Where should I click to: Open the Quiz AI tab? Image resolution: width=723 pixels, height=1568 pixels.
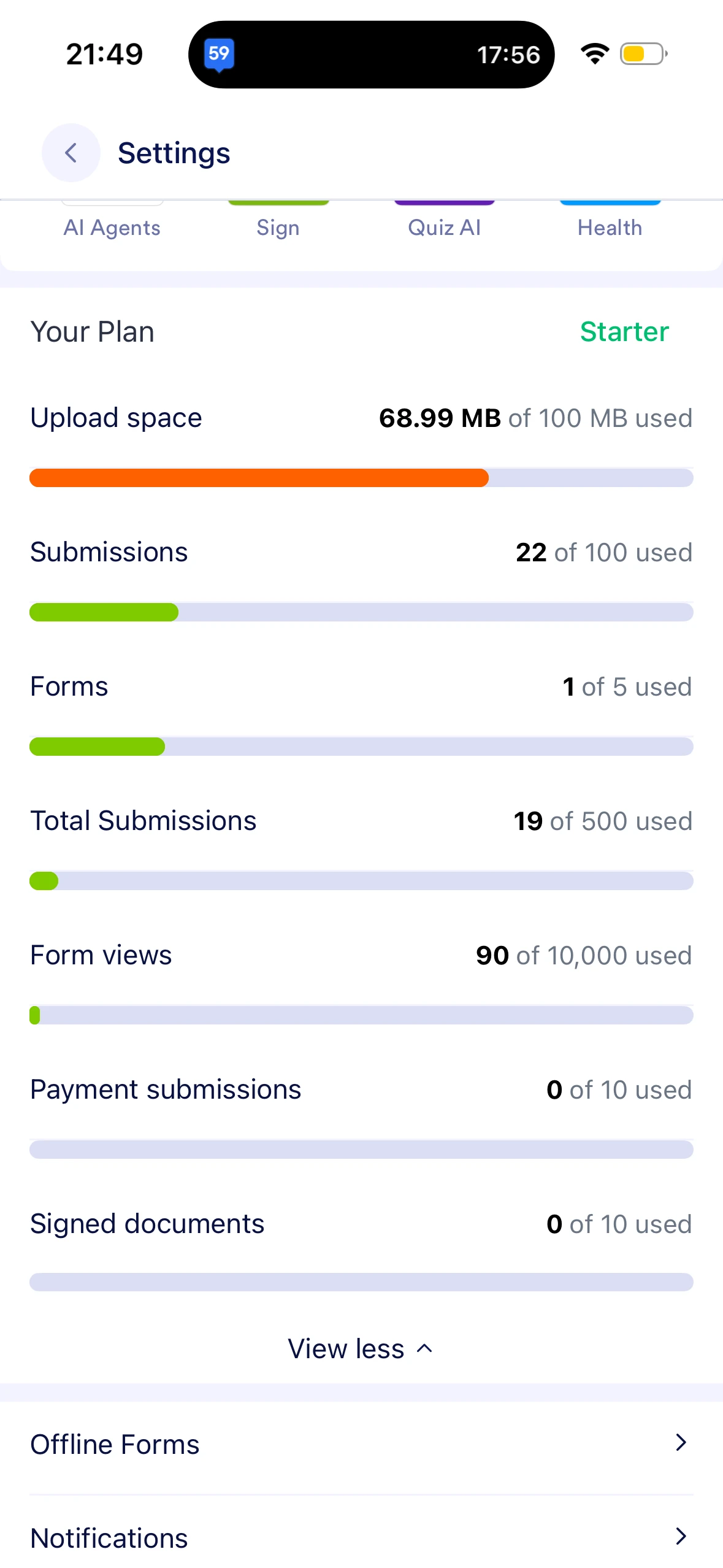(x=443, y=227)
